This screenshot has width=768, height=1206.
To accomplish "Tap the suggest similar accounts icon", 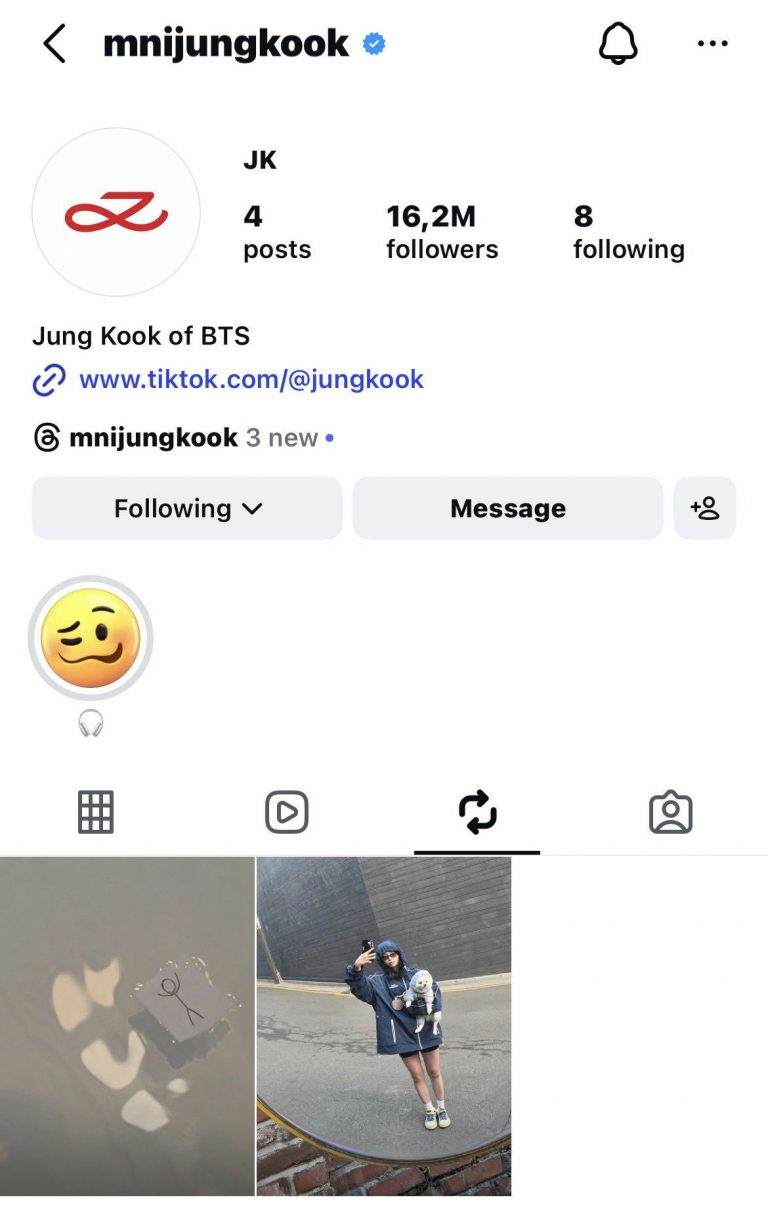I will click(705, 508).
